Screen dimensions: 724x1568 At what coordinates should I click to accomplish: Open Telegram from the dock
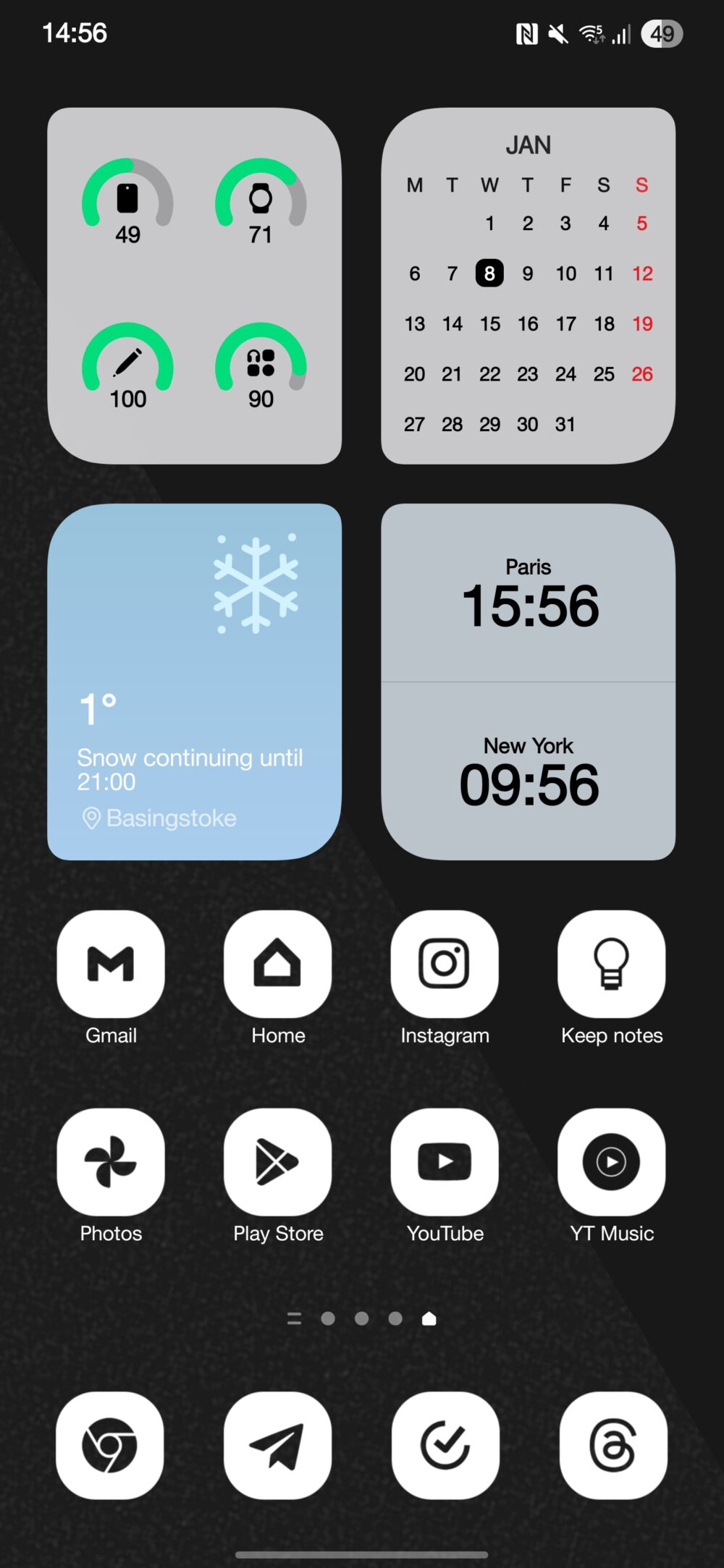point(278,1447)
